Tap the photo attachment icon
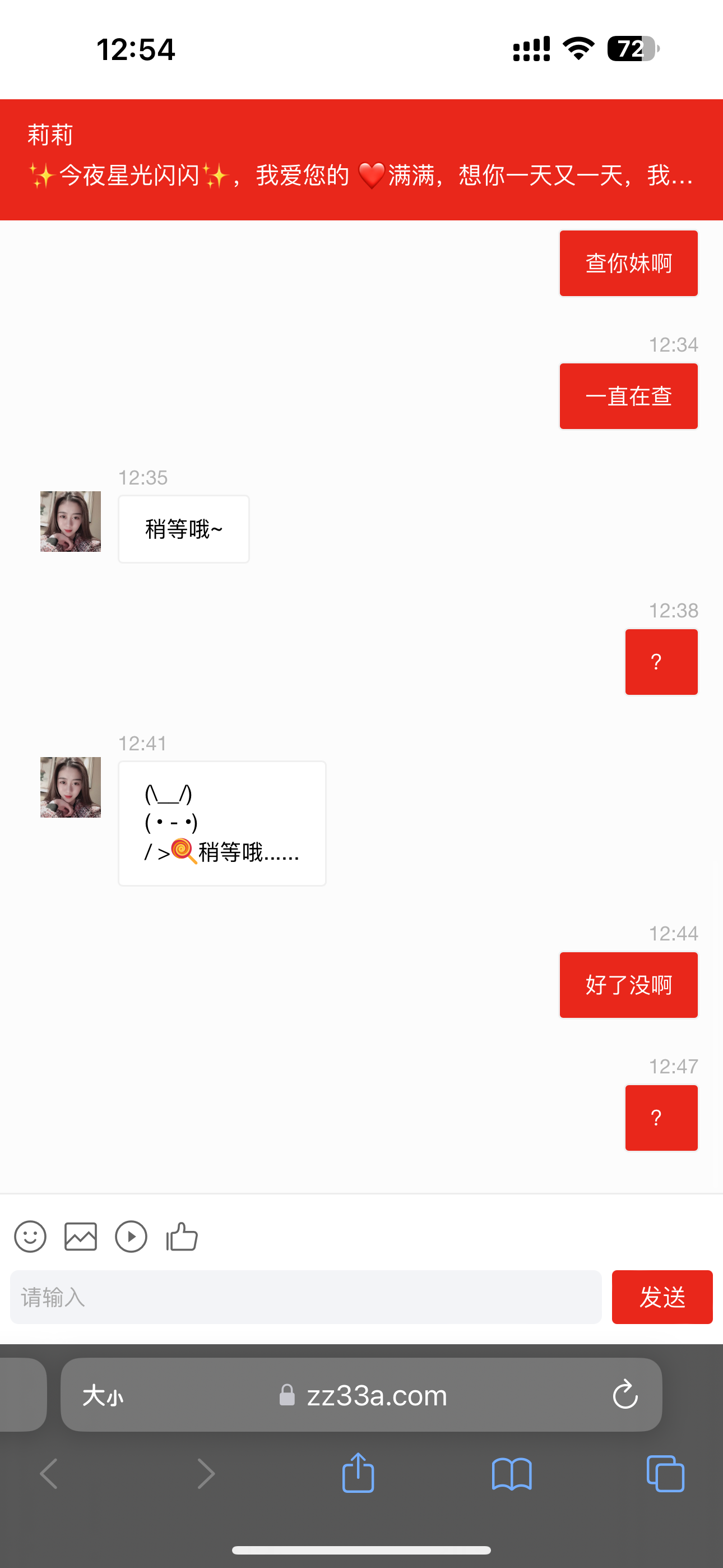Screen dimensions: 723x1568 [x=80, y=1237]
